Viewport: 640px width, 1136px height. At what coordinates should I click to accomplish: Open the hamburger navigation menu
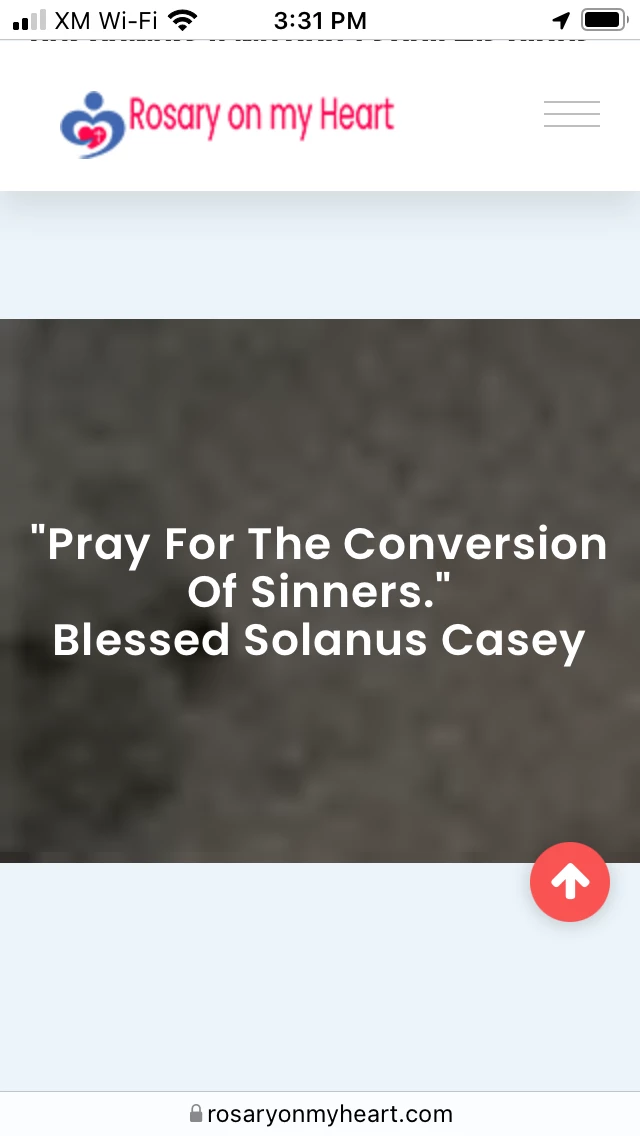click(571, 114)
